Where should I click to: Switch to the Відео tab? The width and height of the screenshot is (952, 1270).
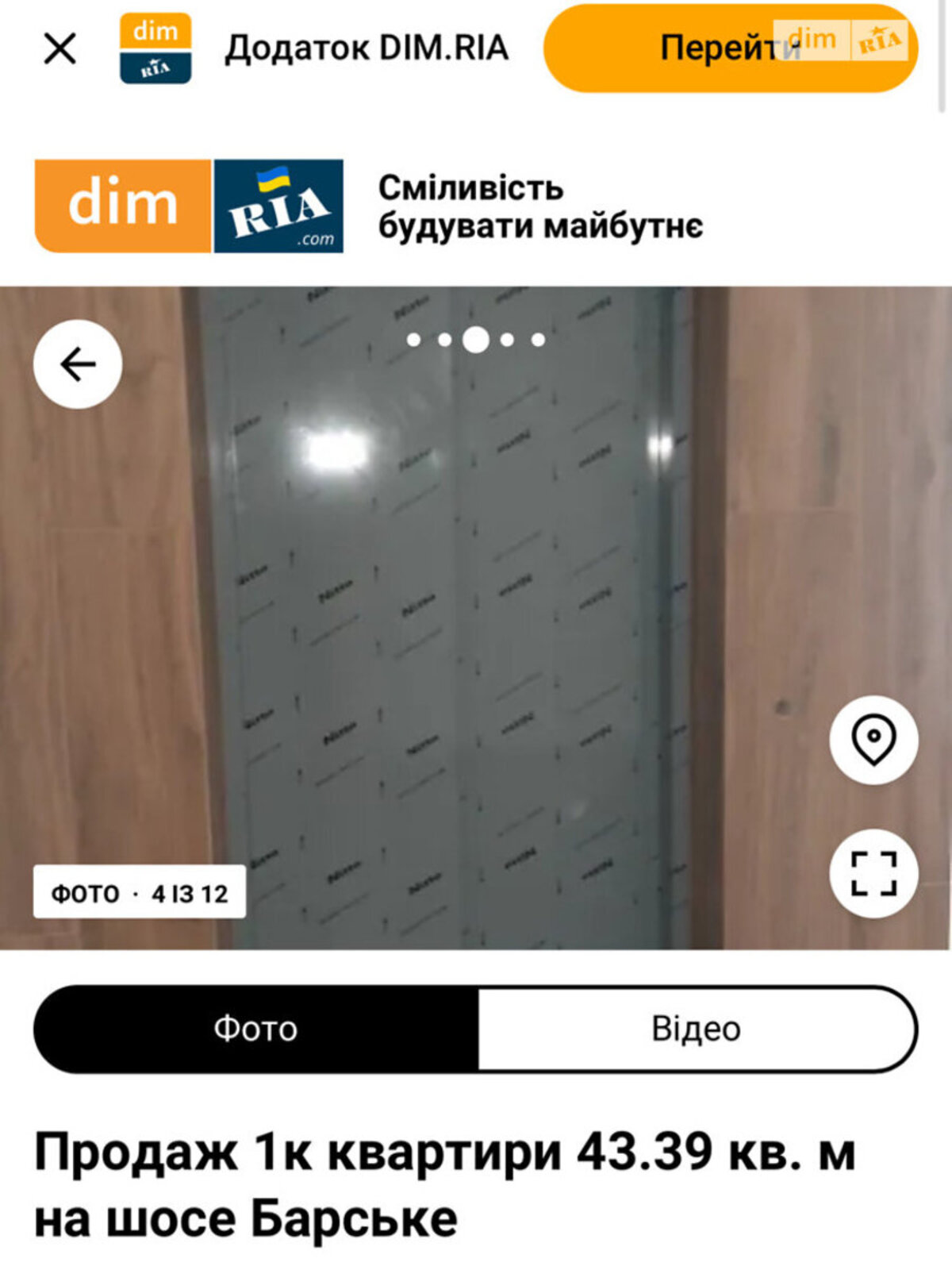696,1029
